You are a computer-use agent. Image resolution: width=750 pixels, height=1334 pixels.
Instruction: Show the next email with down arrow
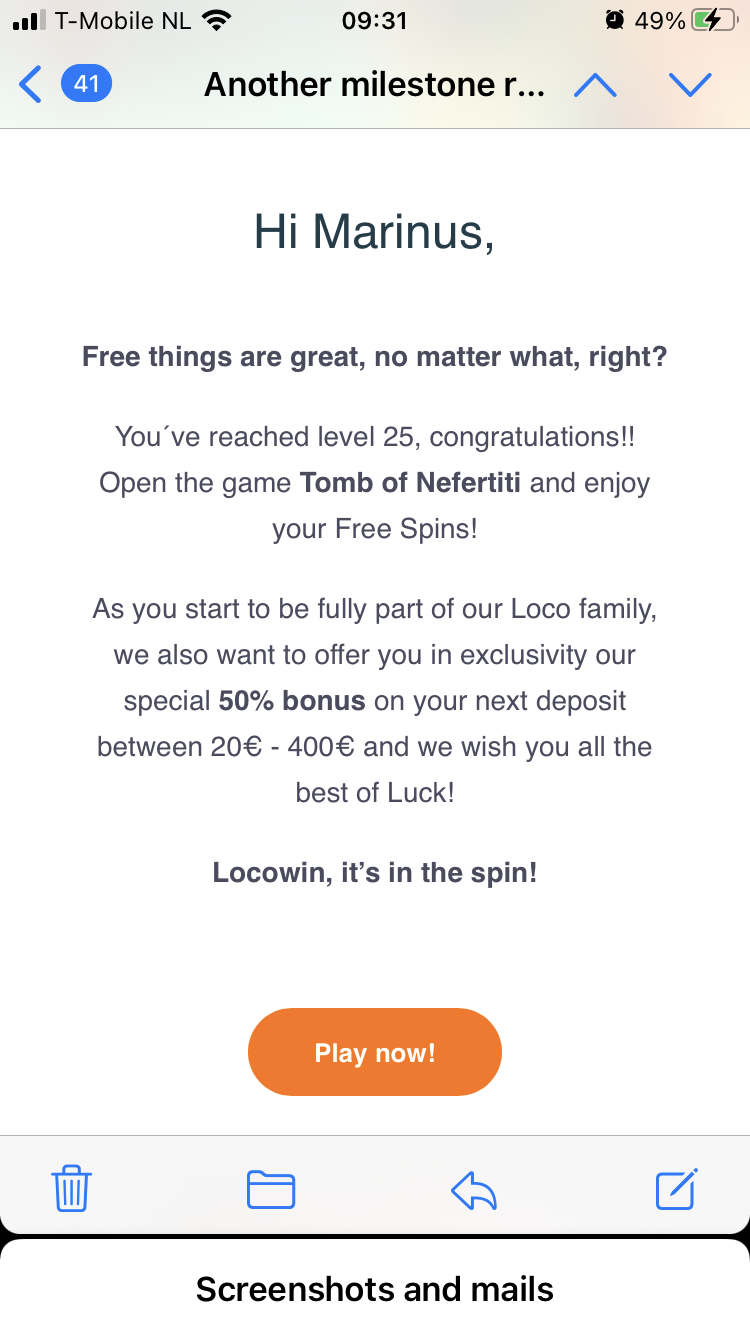click(690, 86)
